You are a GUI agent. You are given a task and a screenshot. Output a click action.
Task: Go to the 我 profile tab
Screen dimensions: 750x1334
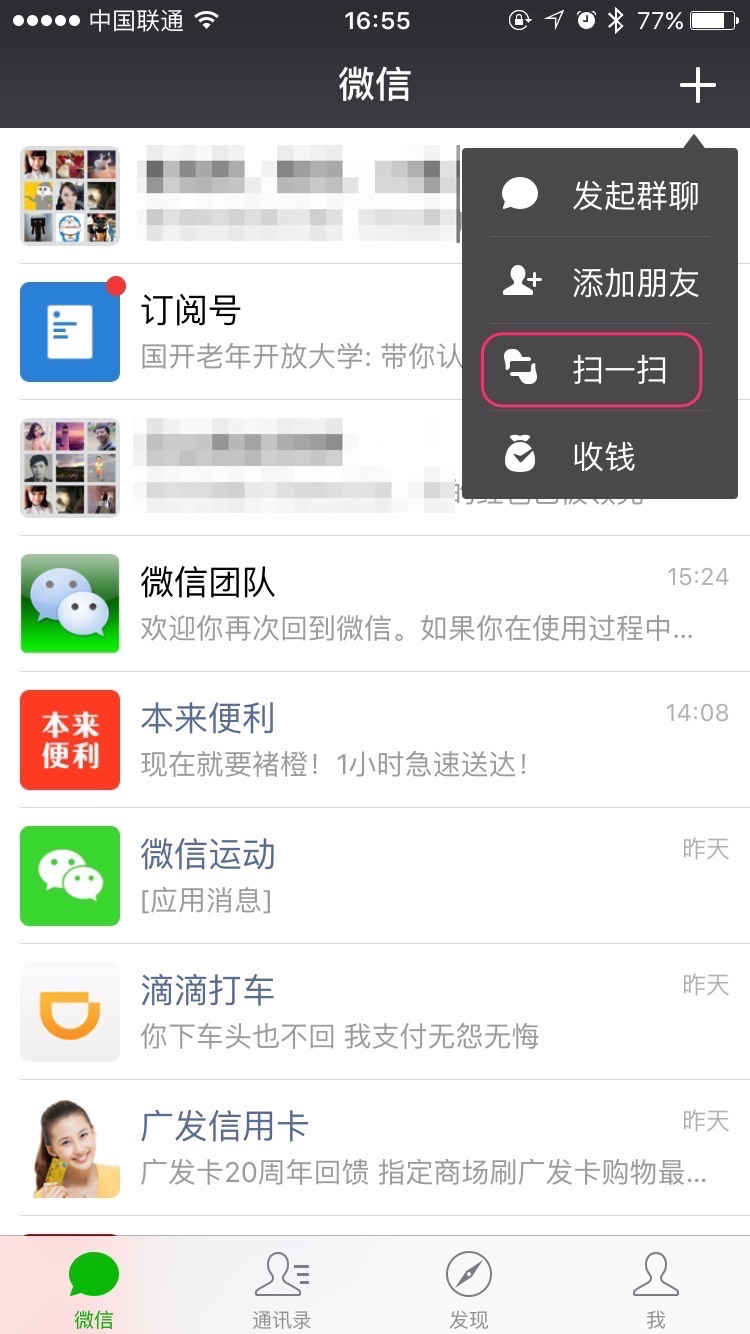[656, 1288]
